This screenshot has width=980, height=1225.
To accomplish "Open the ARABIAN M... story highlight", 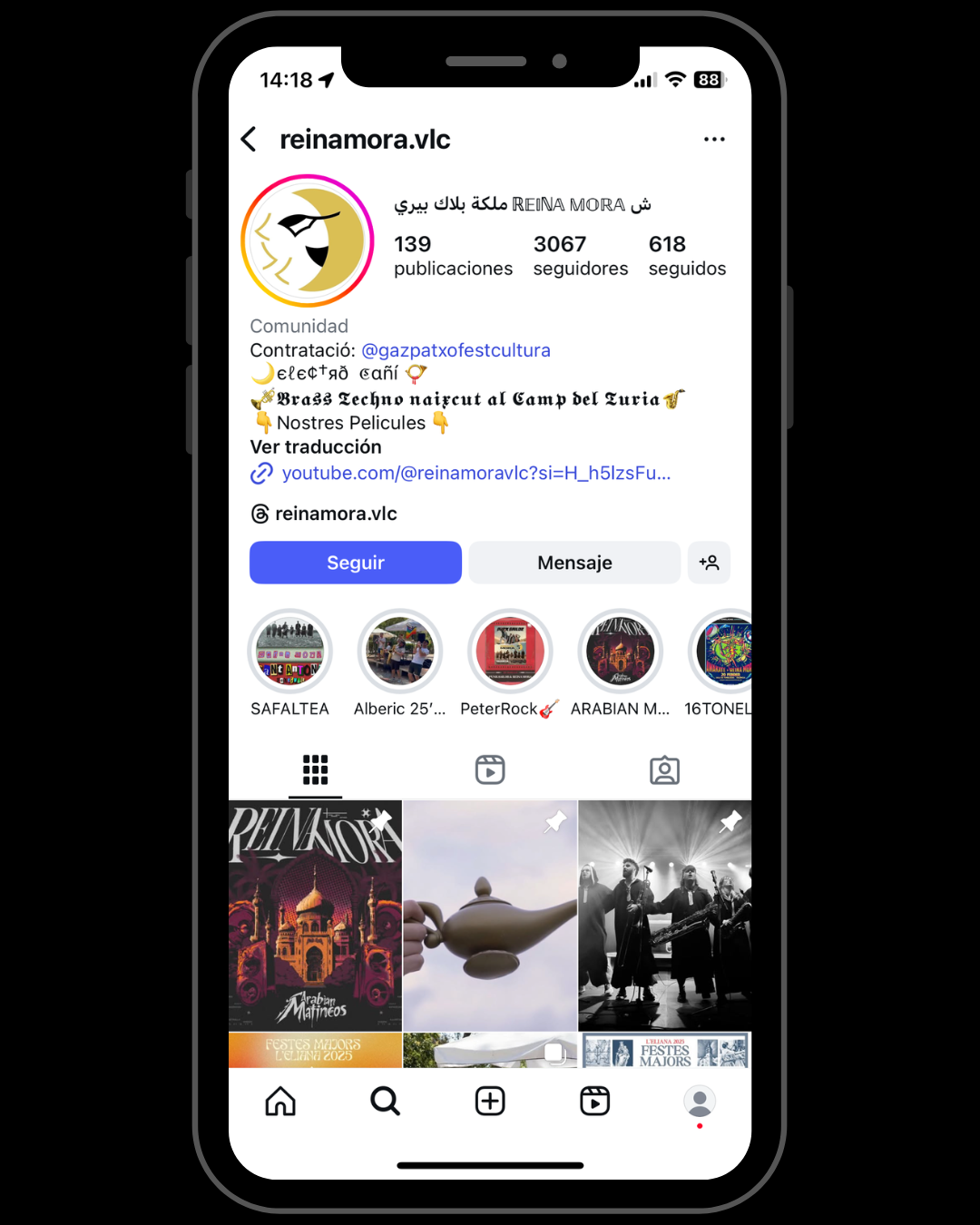I will 621,652.
